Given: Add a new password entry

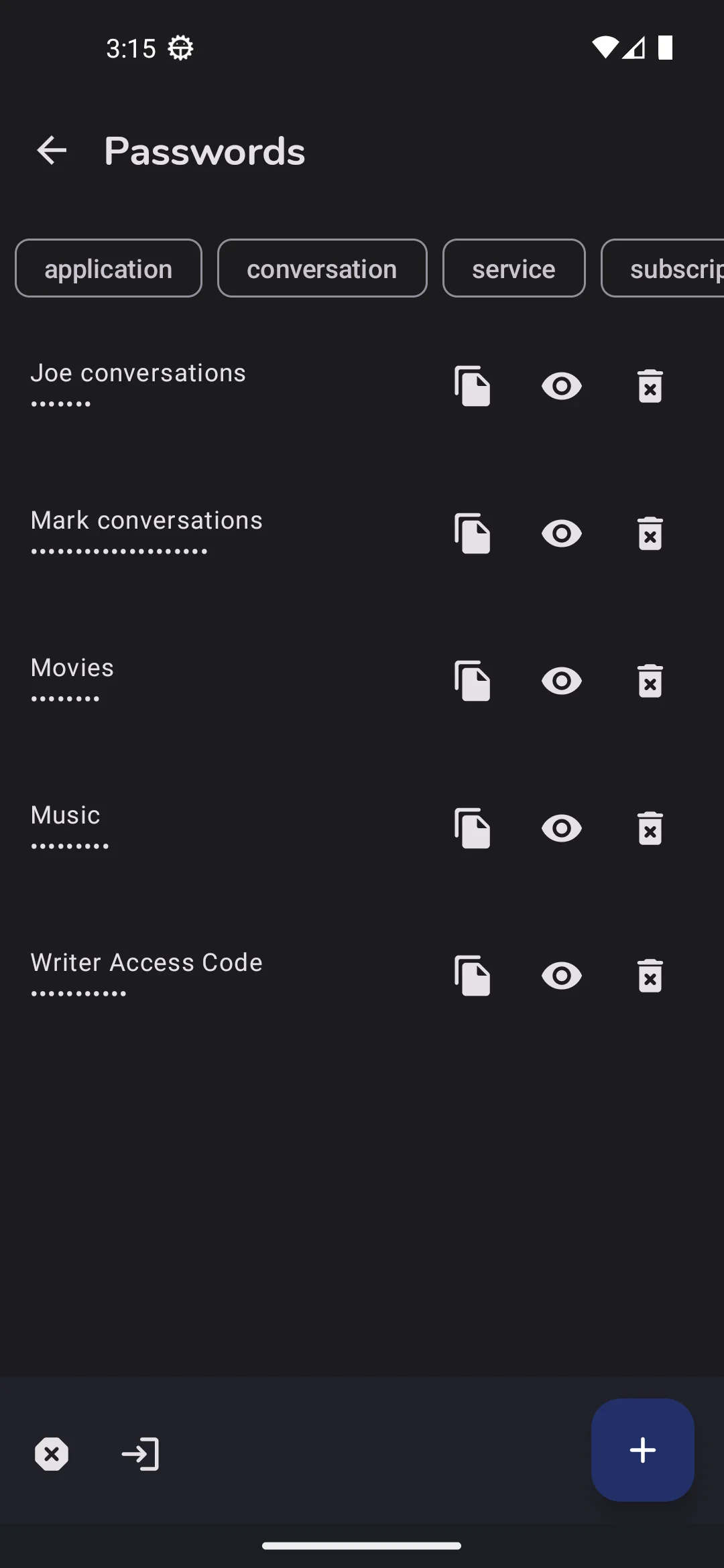Looking at the screenshot, I should coord(642,1450).
